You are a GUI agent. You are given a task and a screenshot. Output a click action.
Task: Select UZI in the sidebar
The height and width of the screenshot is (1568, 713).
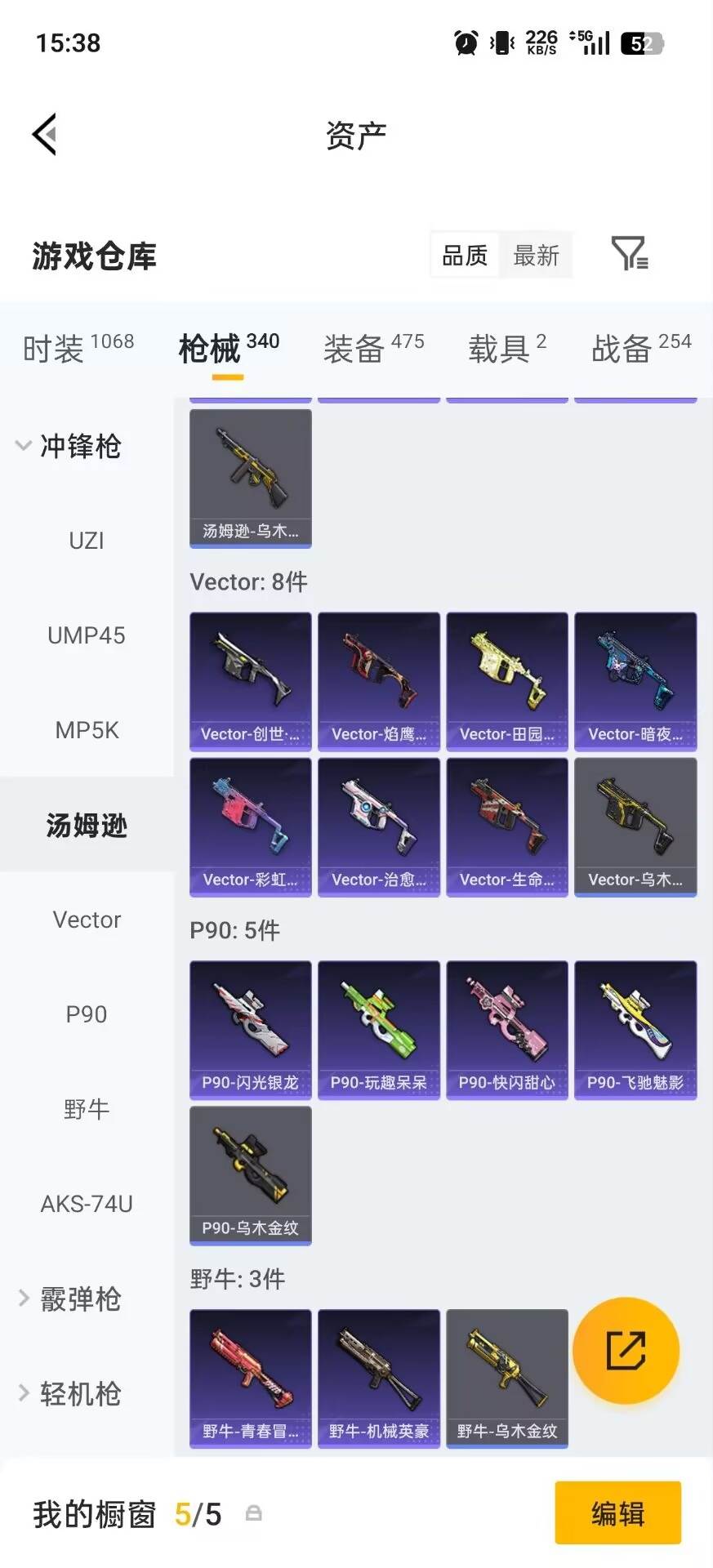tap(87, 541)
